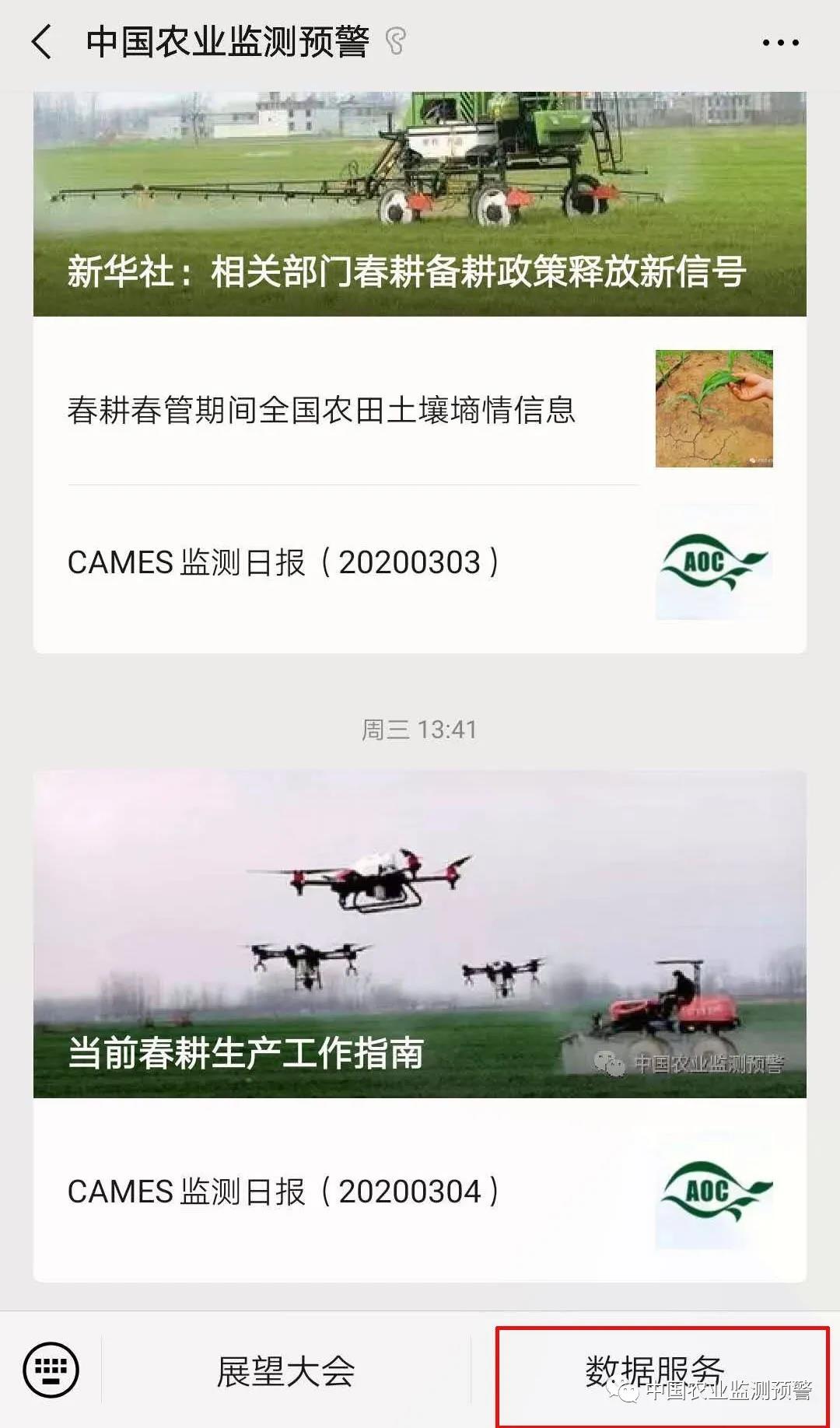Go back from 中国农业监测预警 chat
This screenshot has height=1428, width=840.
pos(43,42)
